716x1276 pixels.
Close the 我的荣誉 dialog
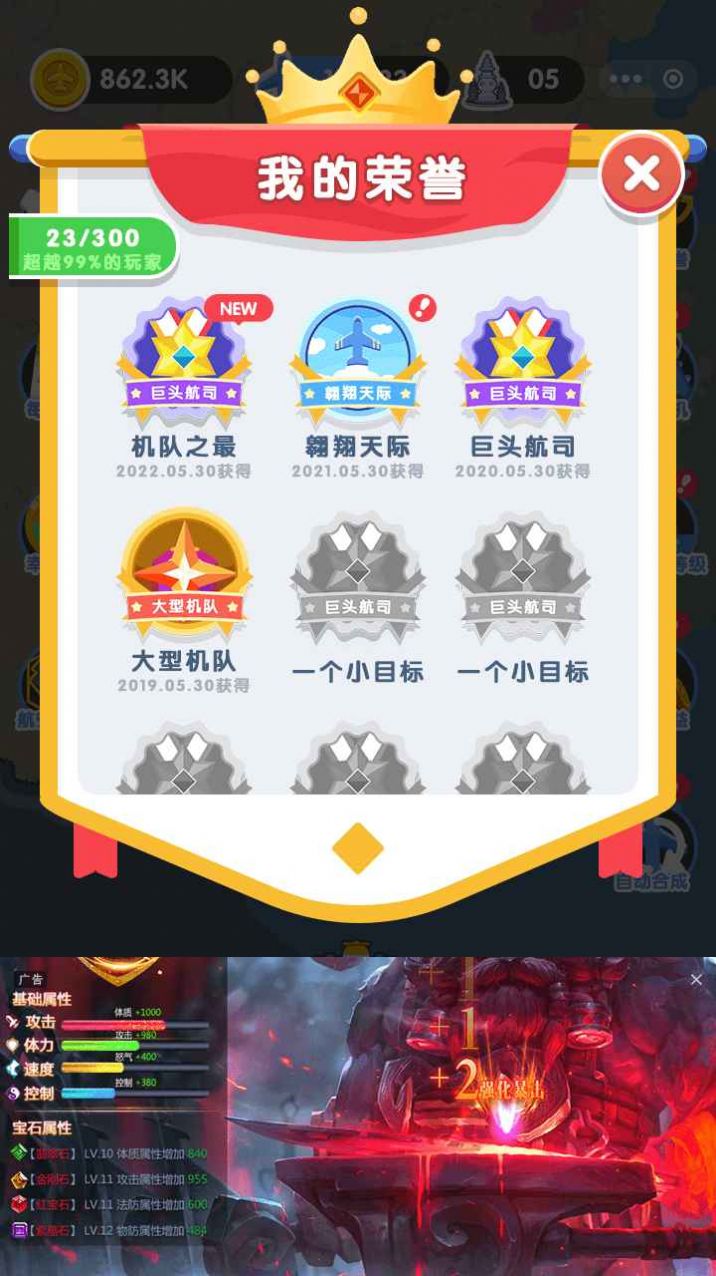(641, 175)
